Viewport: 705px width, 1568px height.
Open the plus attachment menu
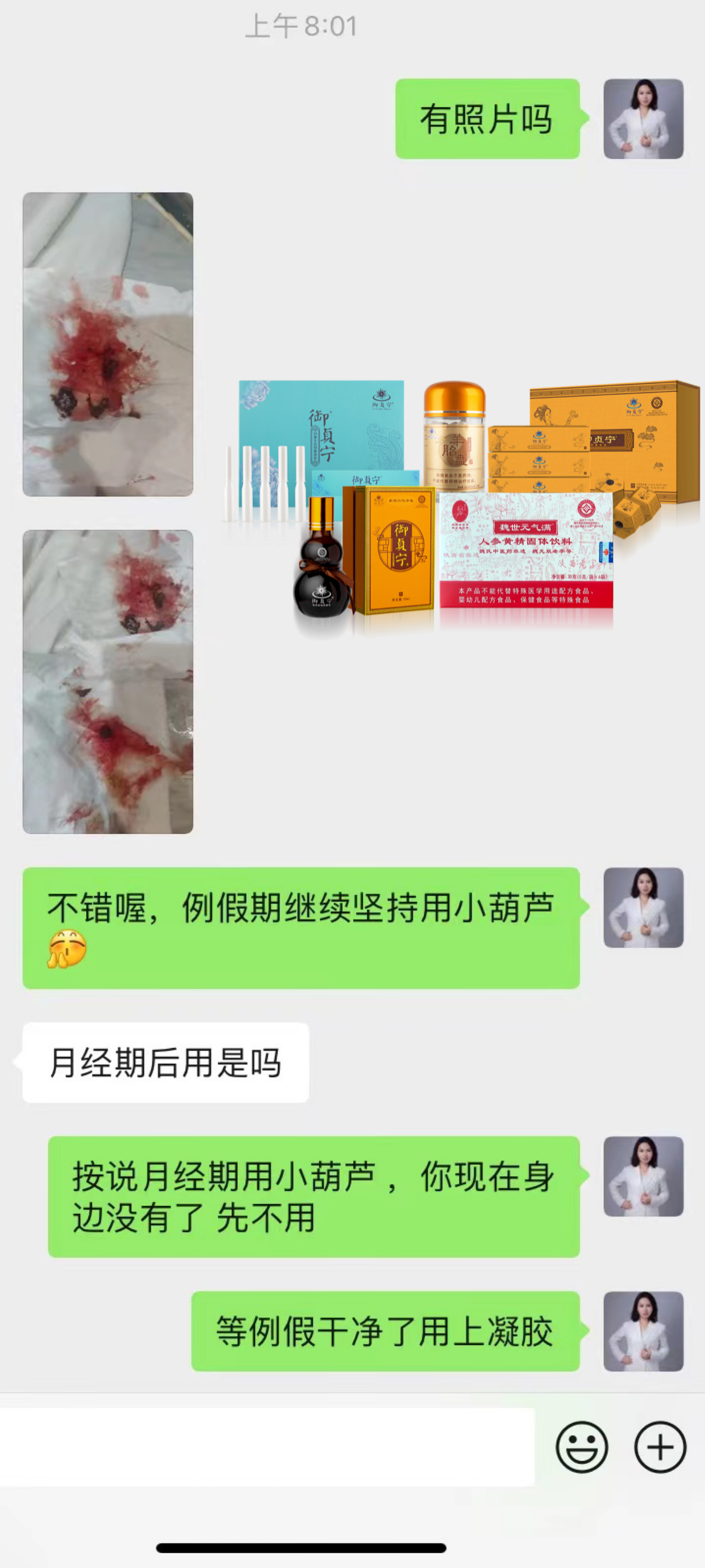click(660, 1447)
